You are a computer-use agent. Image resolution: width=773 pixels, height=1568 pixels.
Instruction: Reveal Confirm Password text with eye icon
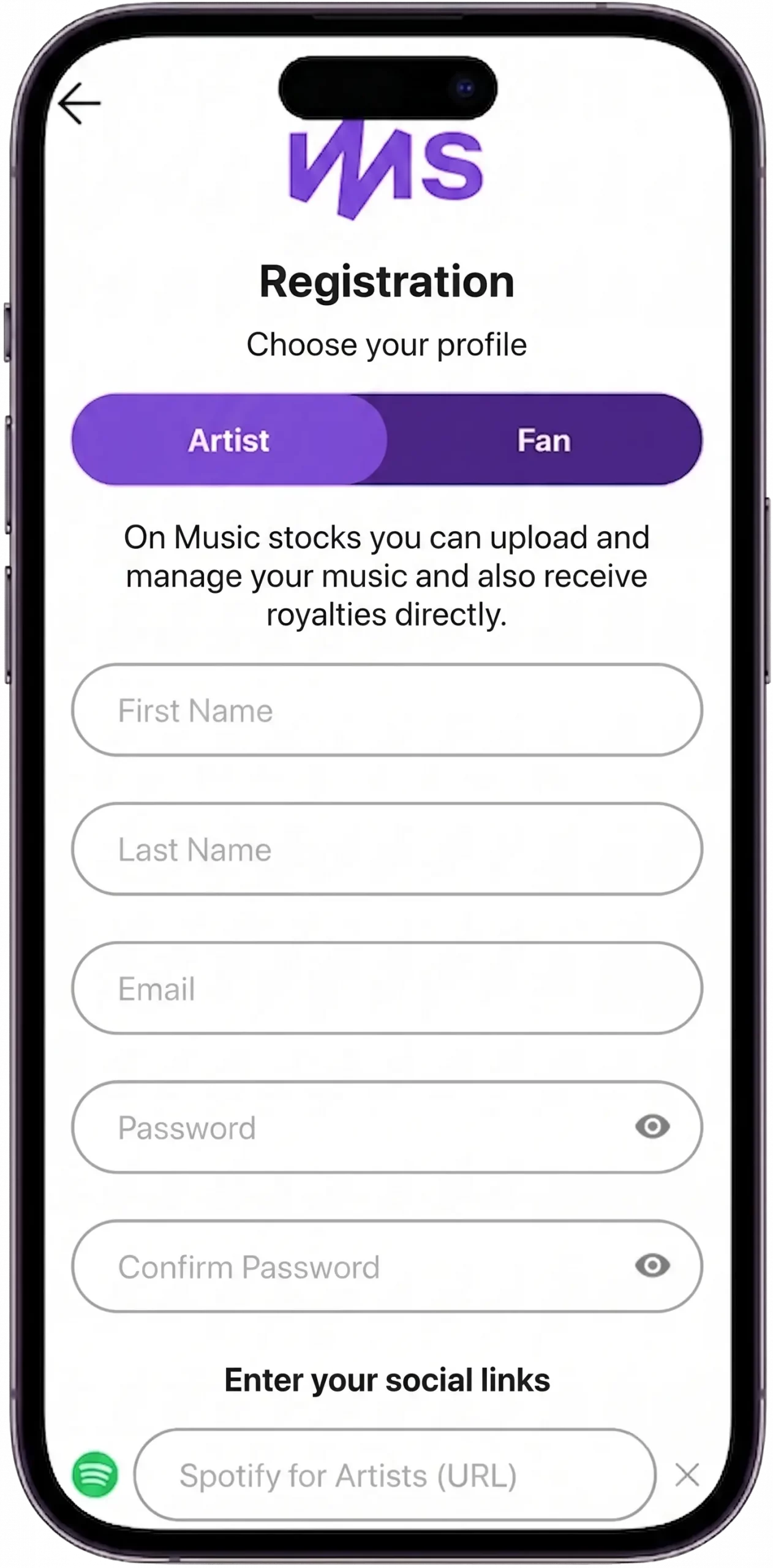[652, 1265]
